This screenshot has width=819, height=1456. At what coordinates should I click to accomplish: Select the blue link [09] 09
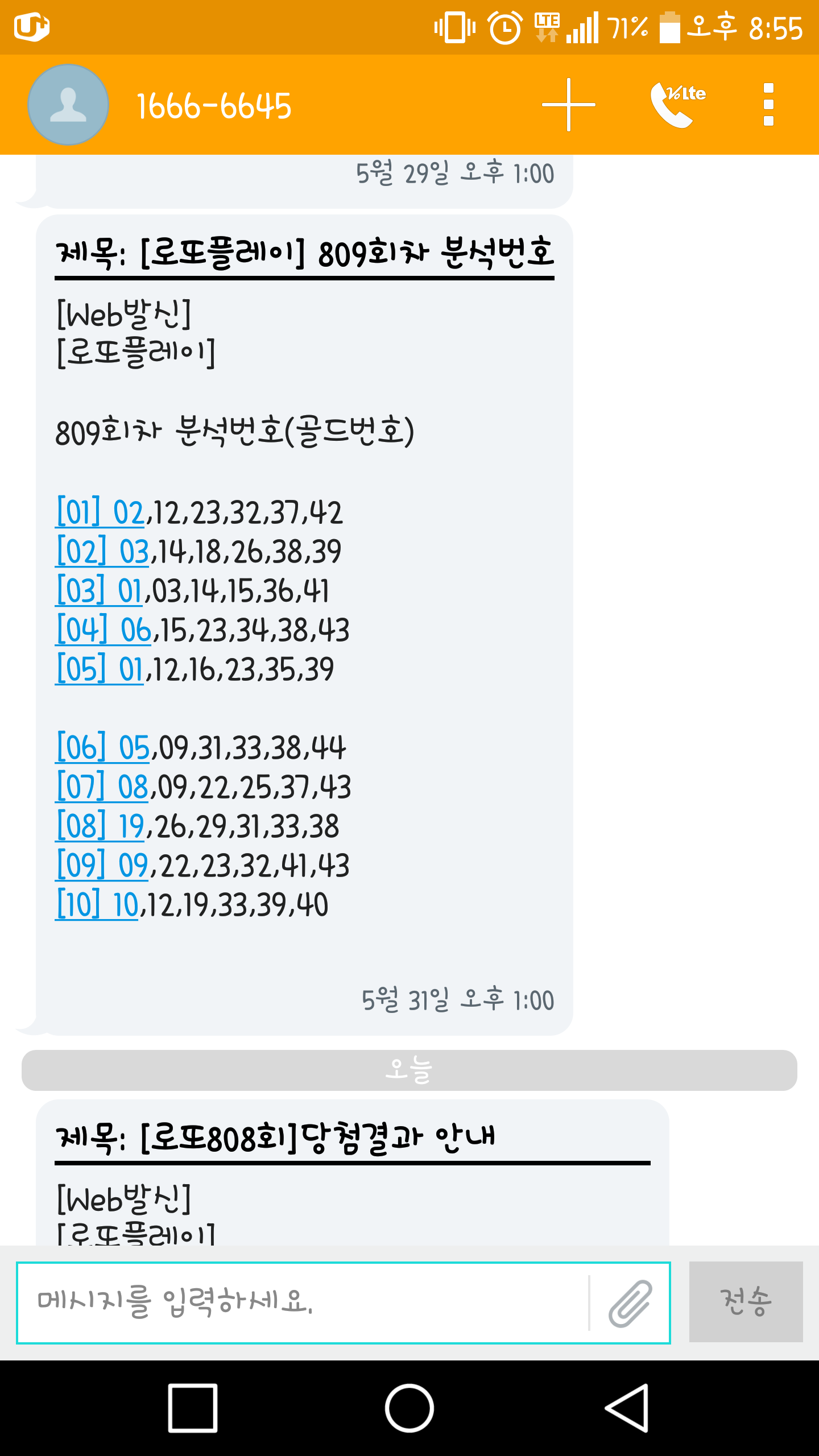102,866
